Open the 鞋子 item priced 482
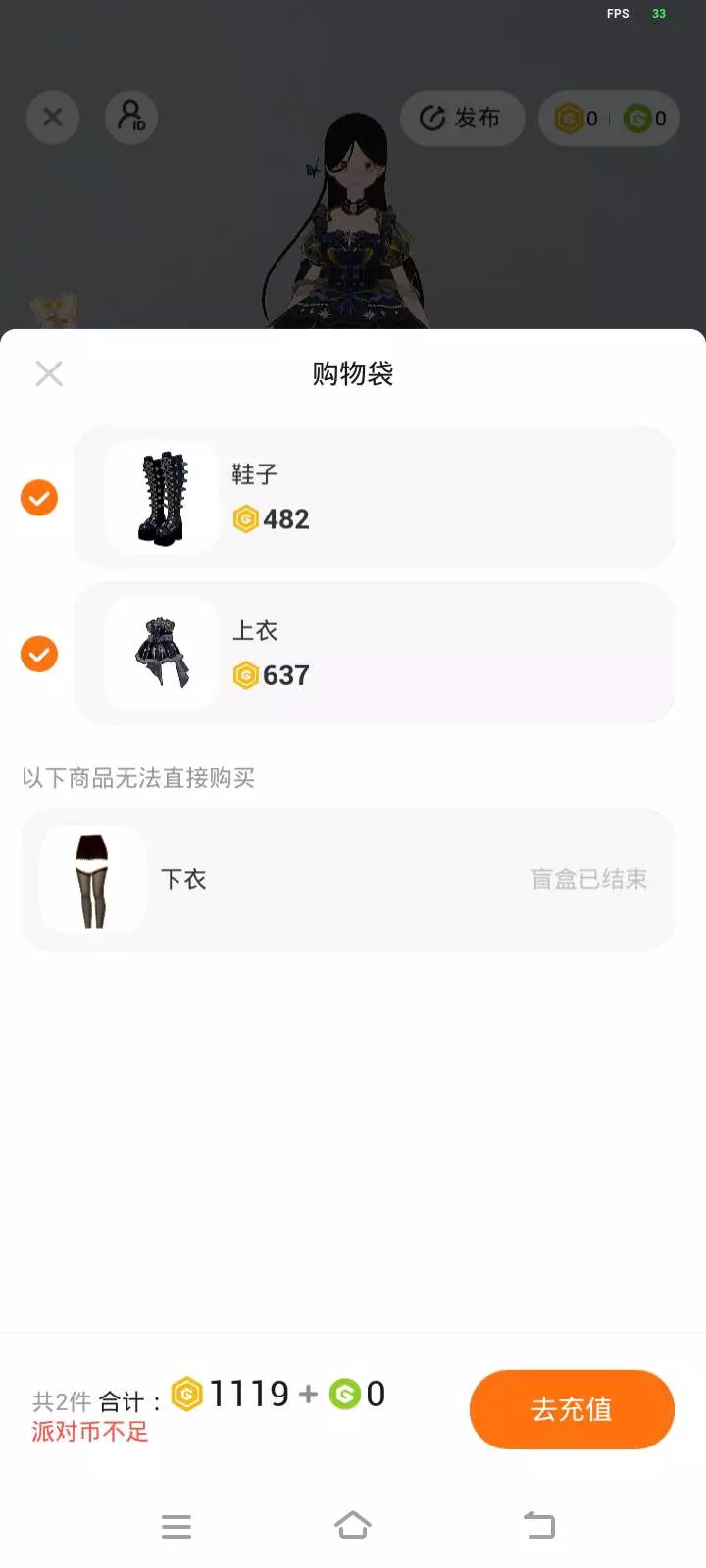 [x=375, y=498]
